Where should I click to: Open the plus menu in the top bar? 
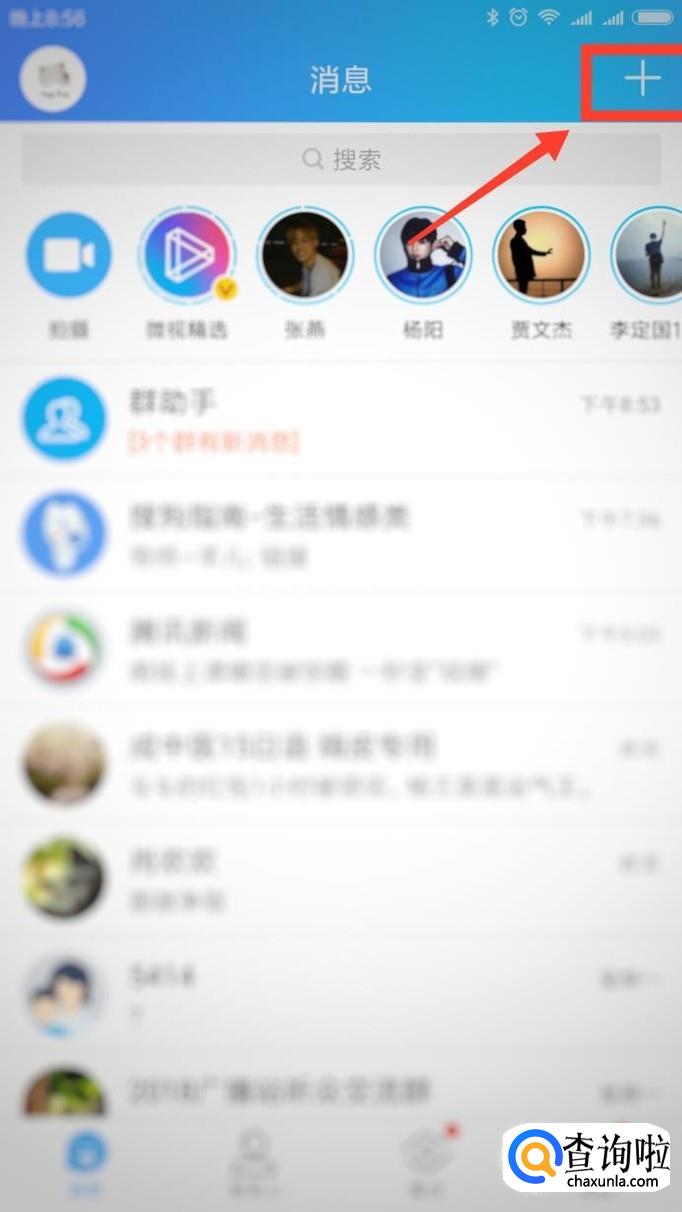(x=642, y=79)
